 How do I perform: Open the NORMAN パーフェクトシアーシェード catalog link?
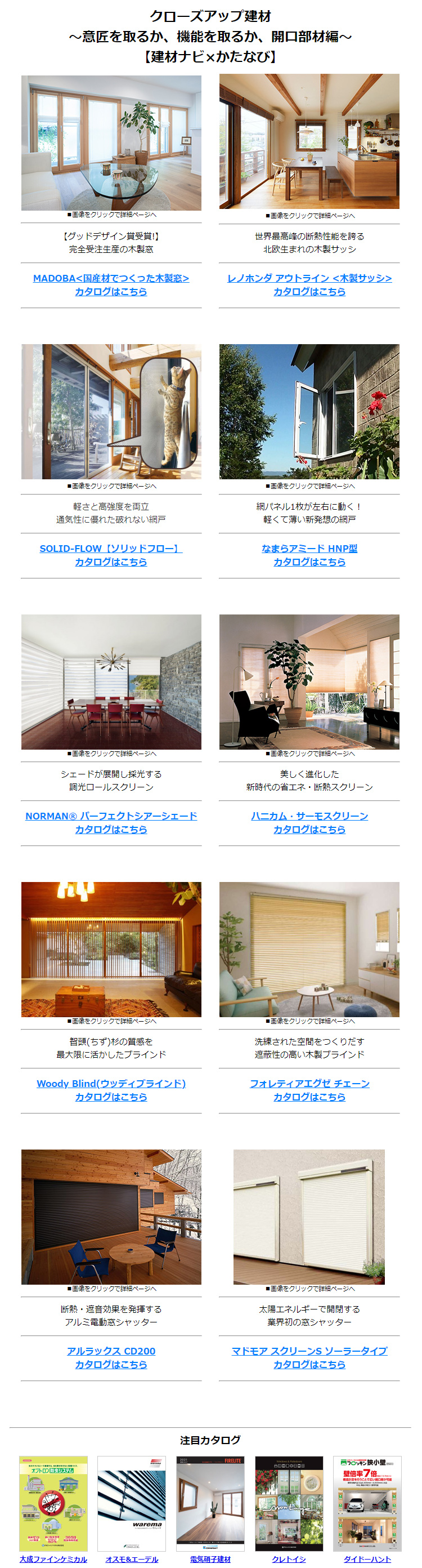(111, 816)
